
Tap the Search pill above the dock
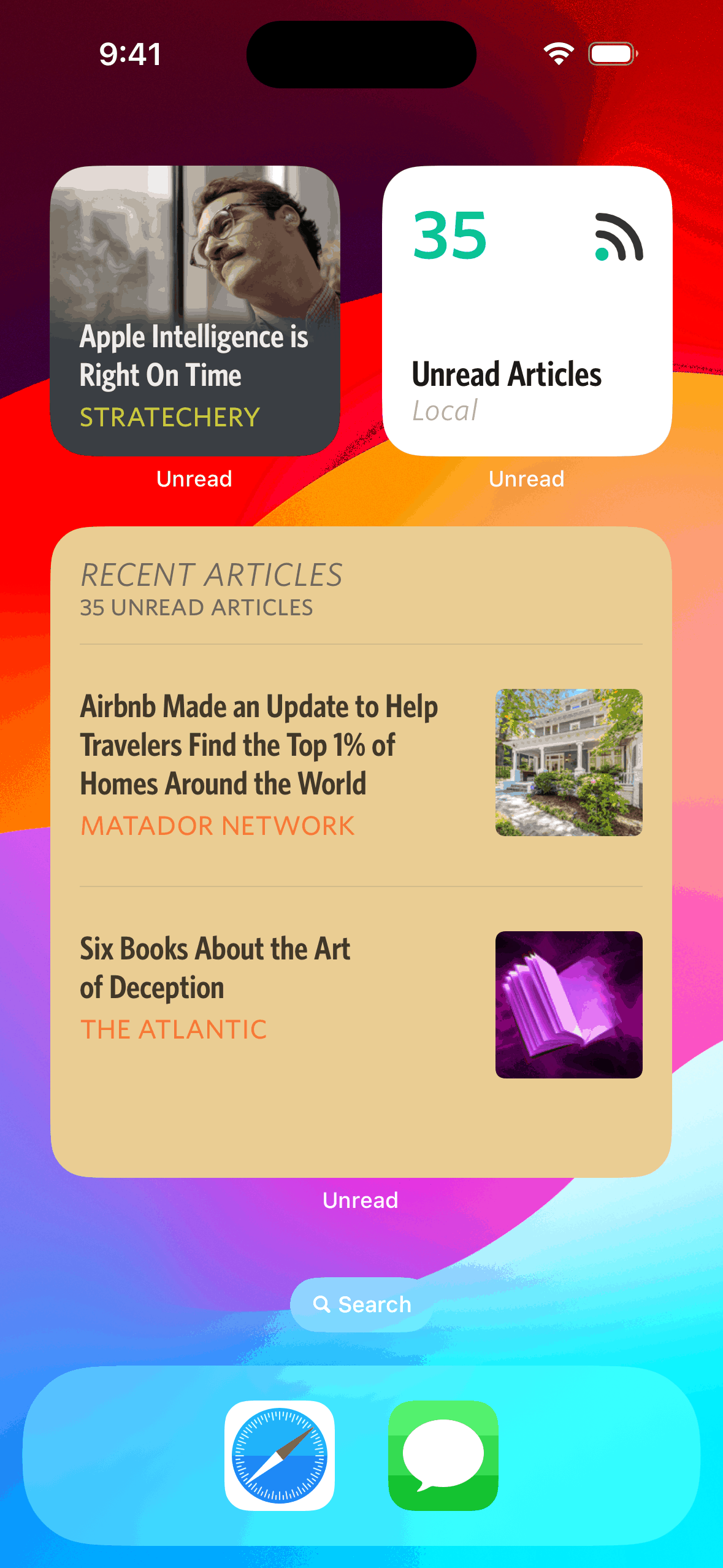click(362, 1304)
